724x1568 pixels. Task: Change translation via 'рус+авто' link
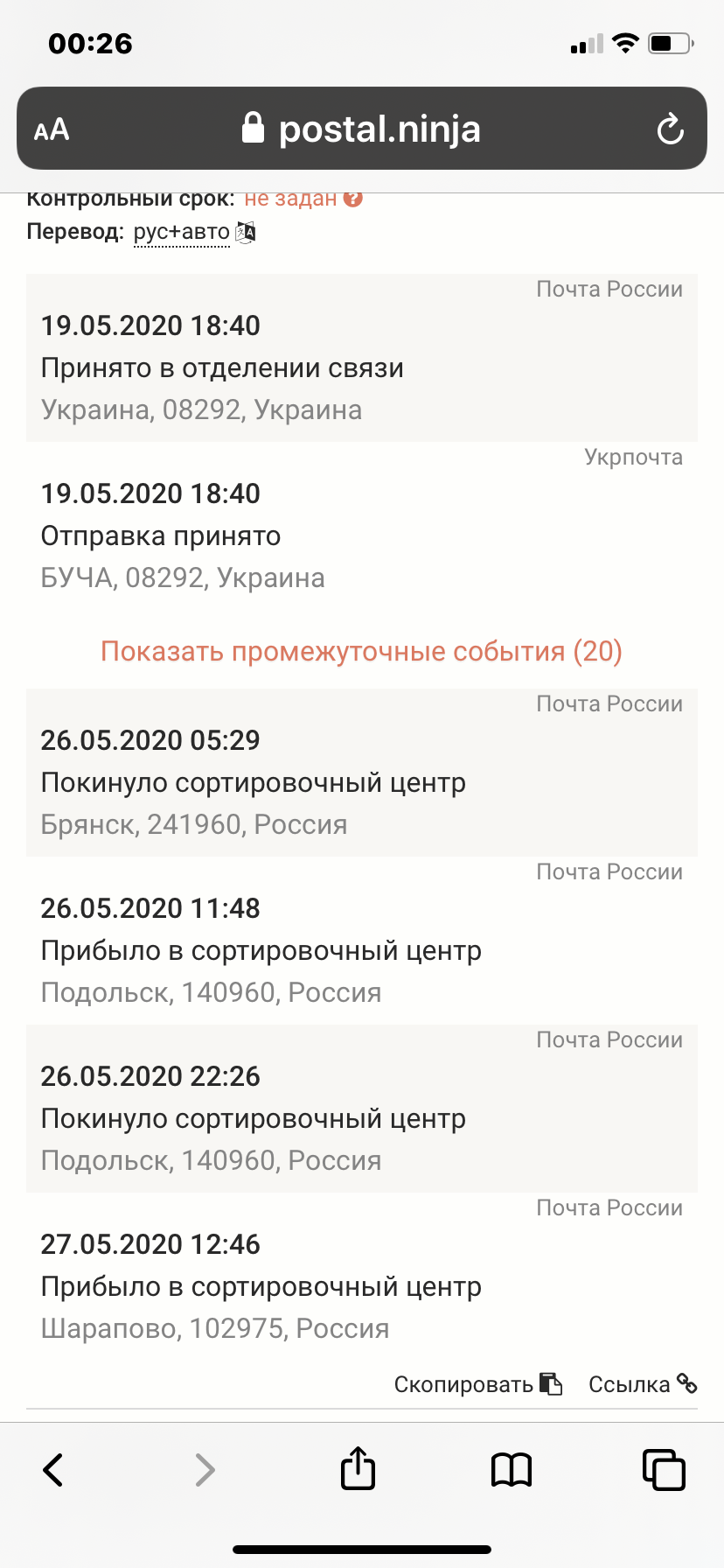181,232
